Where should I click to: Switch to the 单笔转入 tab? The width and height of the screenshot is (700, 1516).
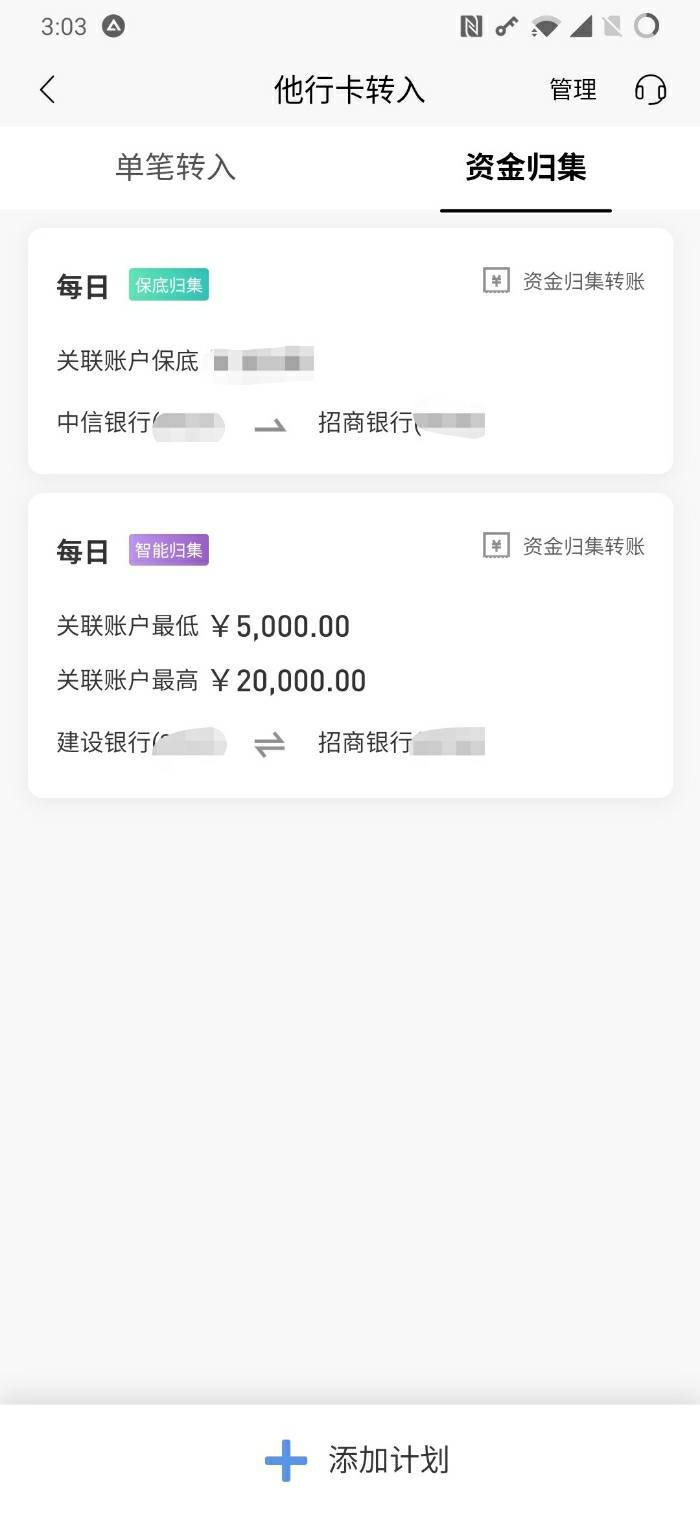click(175, 167)
